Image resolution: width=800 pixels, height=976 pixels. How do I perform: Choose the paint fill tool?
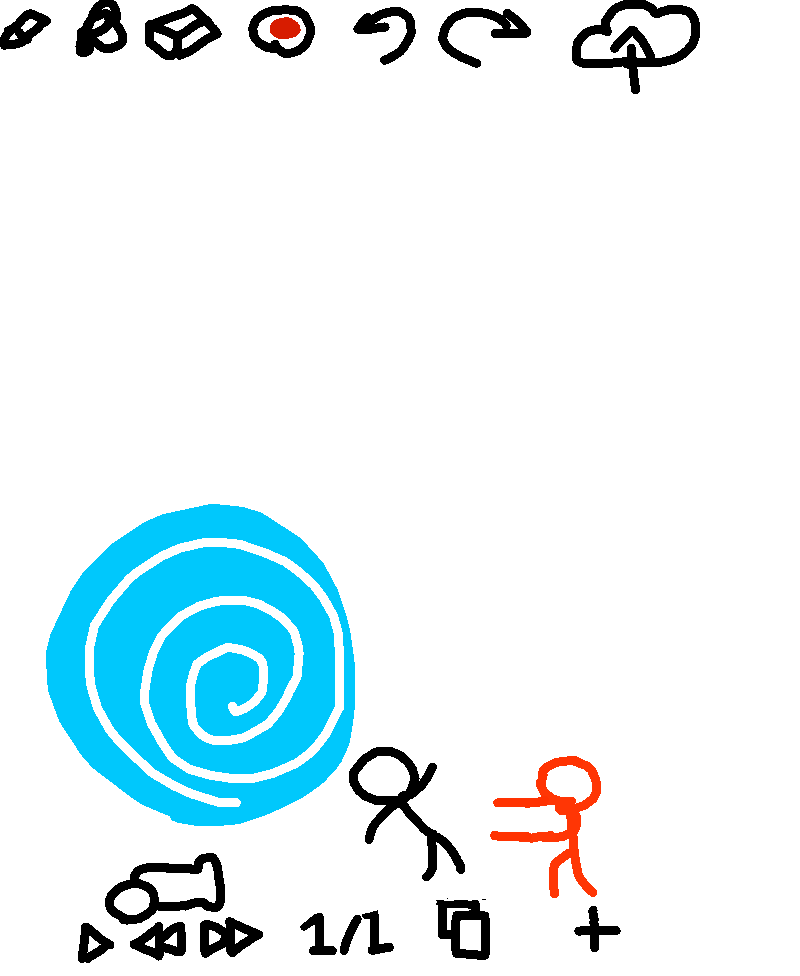(x=101, y=29)
